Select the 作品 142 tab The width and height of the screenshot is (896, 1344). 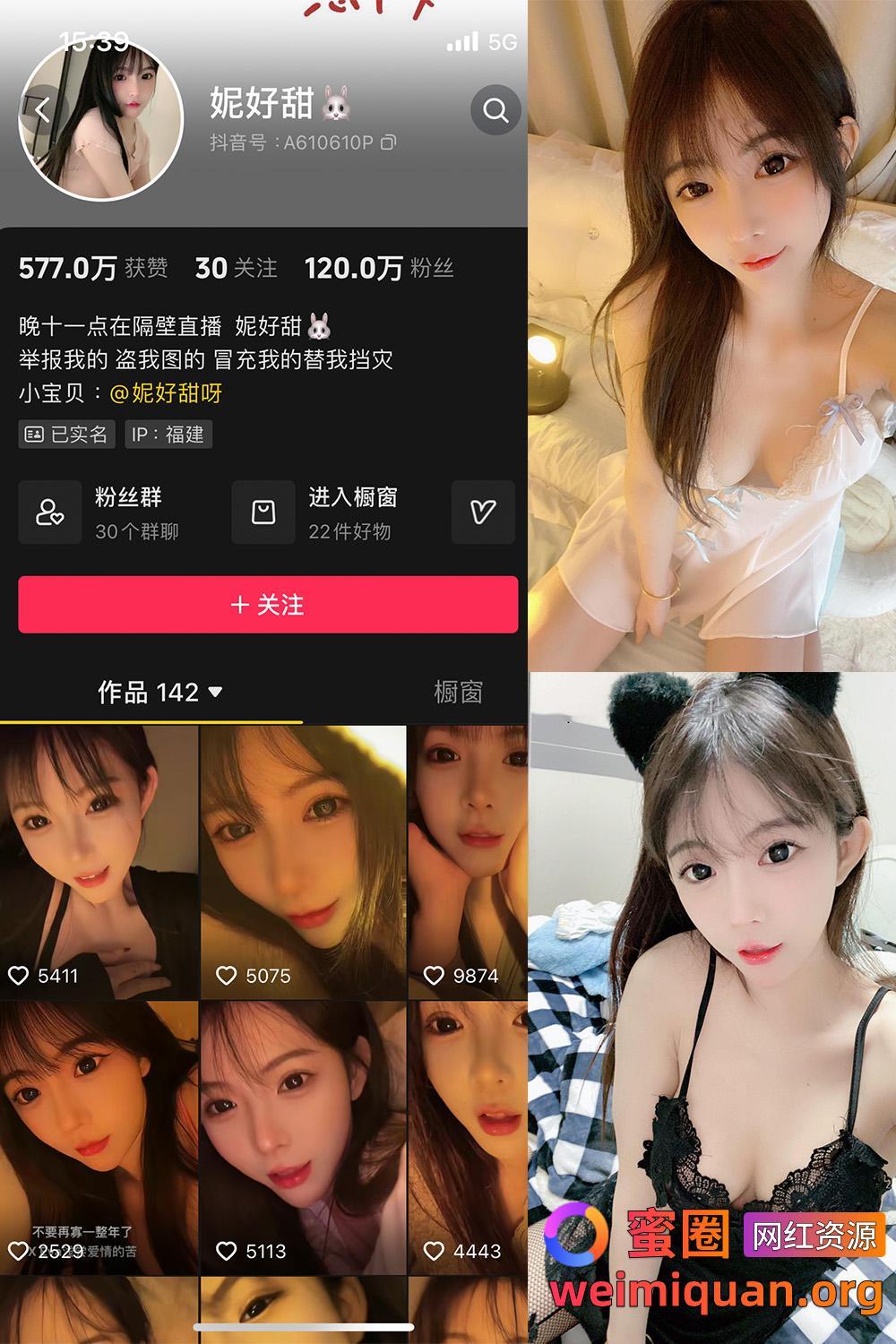point(152,693)
